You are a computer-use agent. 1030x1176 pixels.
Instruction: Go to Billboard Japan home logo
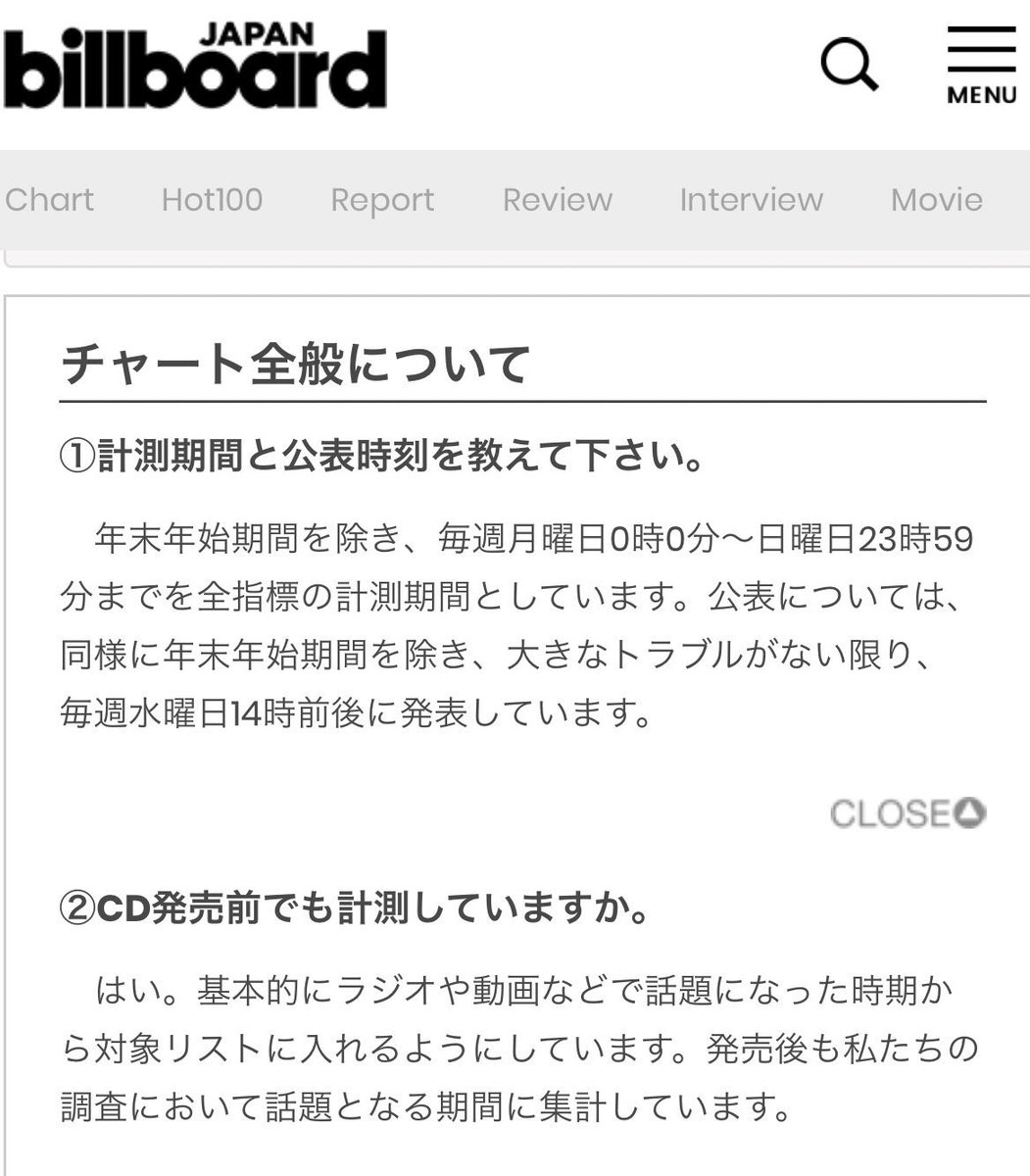(x=194, y=66)
